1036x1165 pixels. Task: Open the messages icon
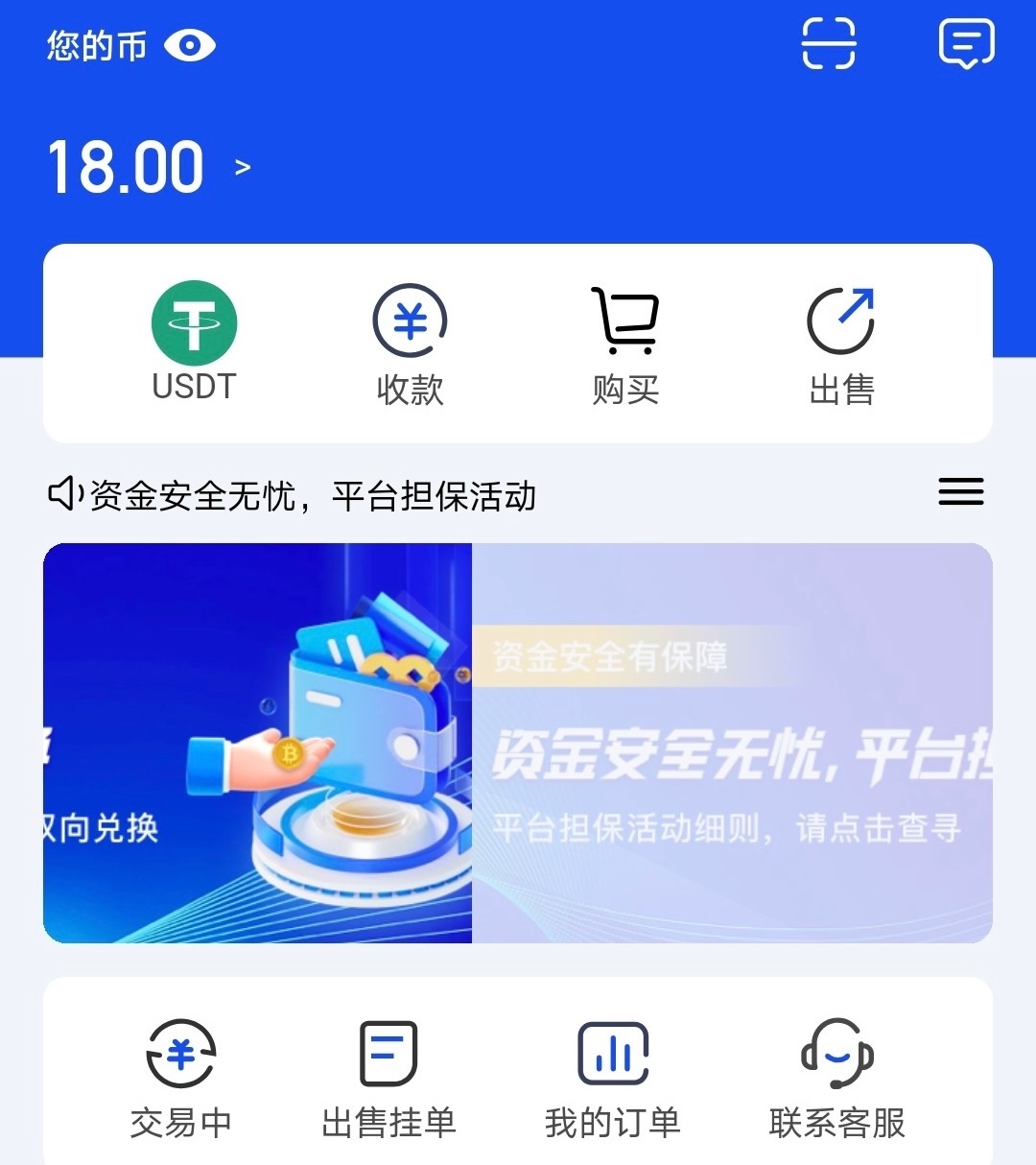[x=966, y=44]
